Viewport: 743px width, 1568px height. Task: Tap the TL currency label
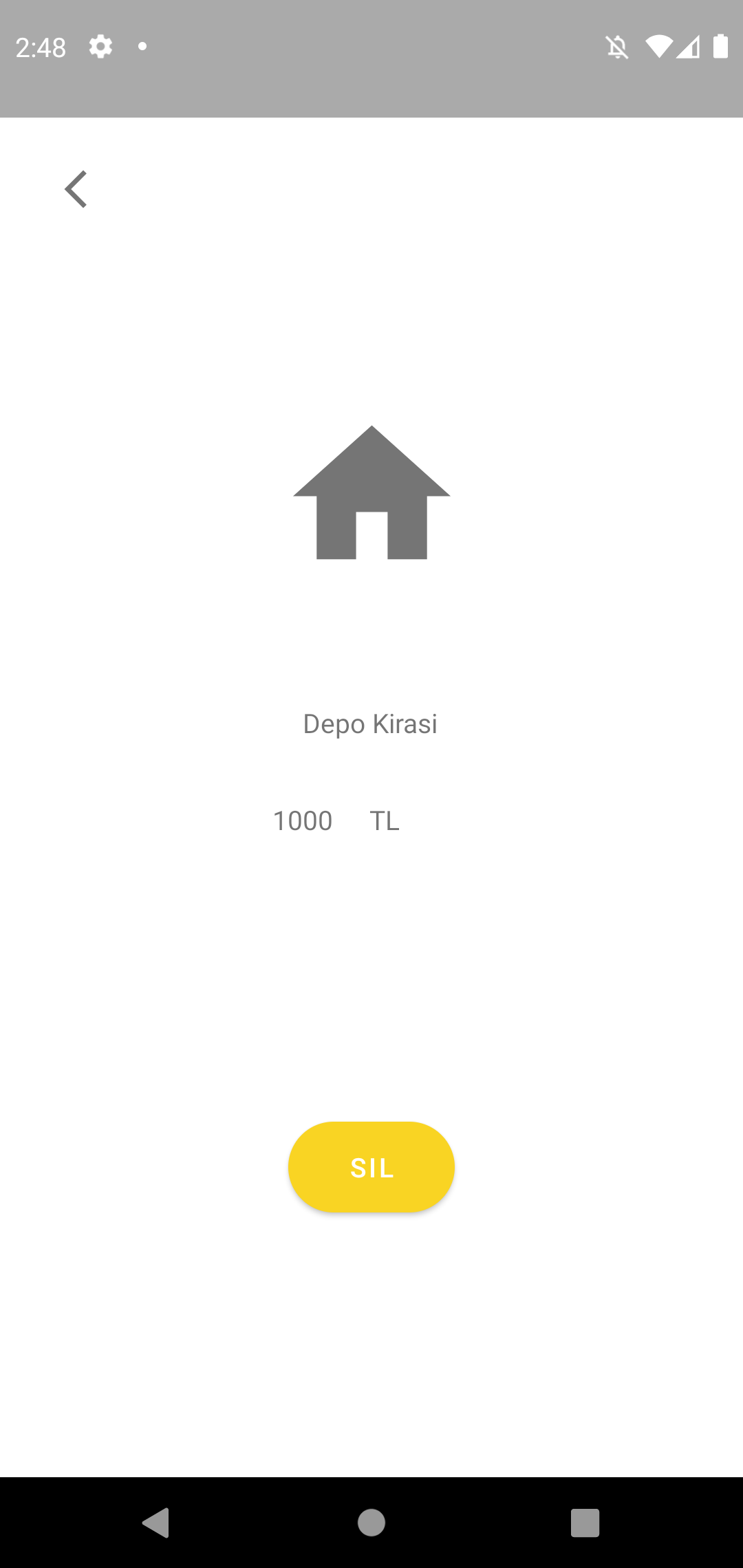coord(383,820)
